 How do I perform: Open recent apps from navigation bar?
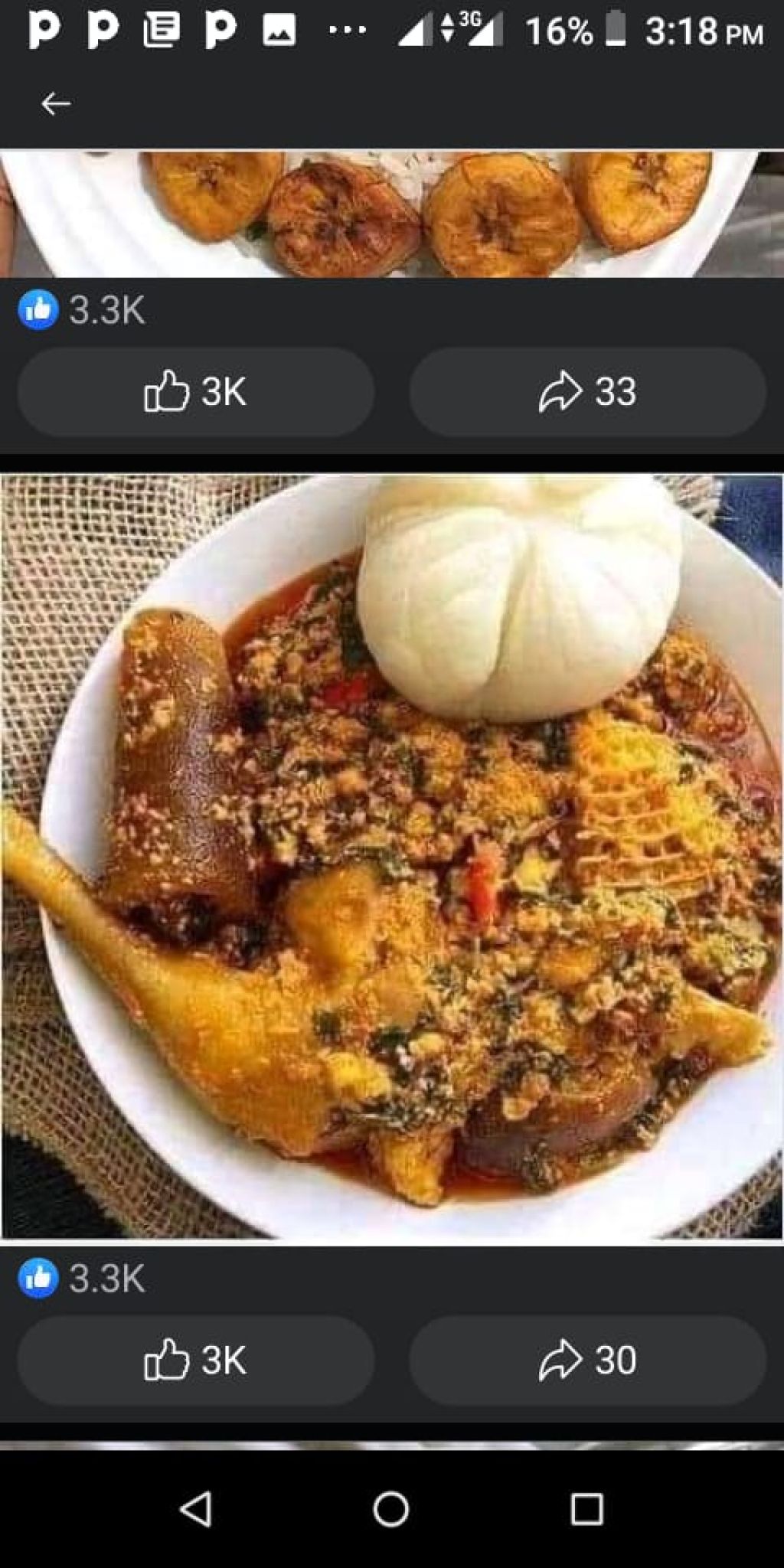pyautogui.click(x=586, y=1509)
